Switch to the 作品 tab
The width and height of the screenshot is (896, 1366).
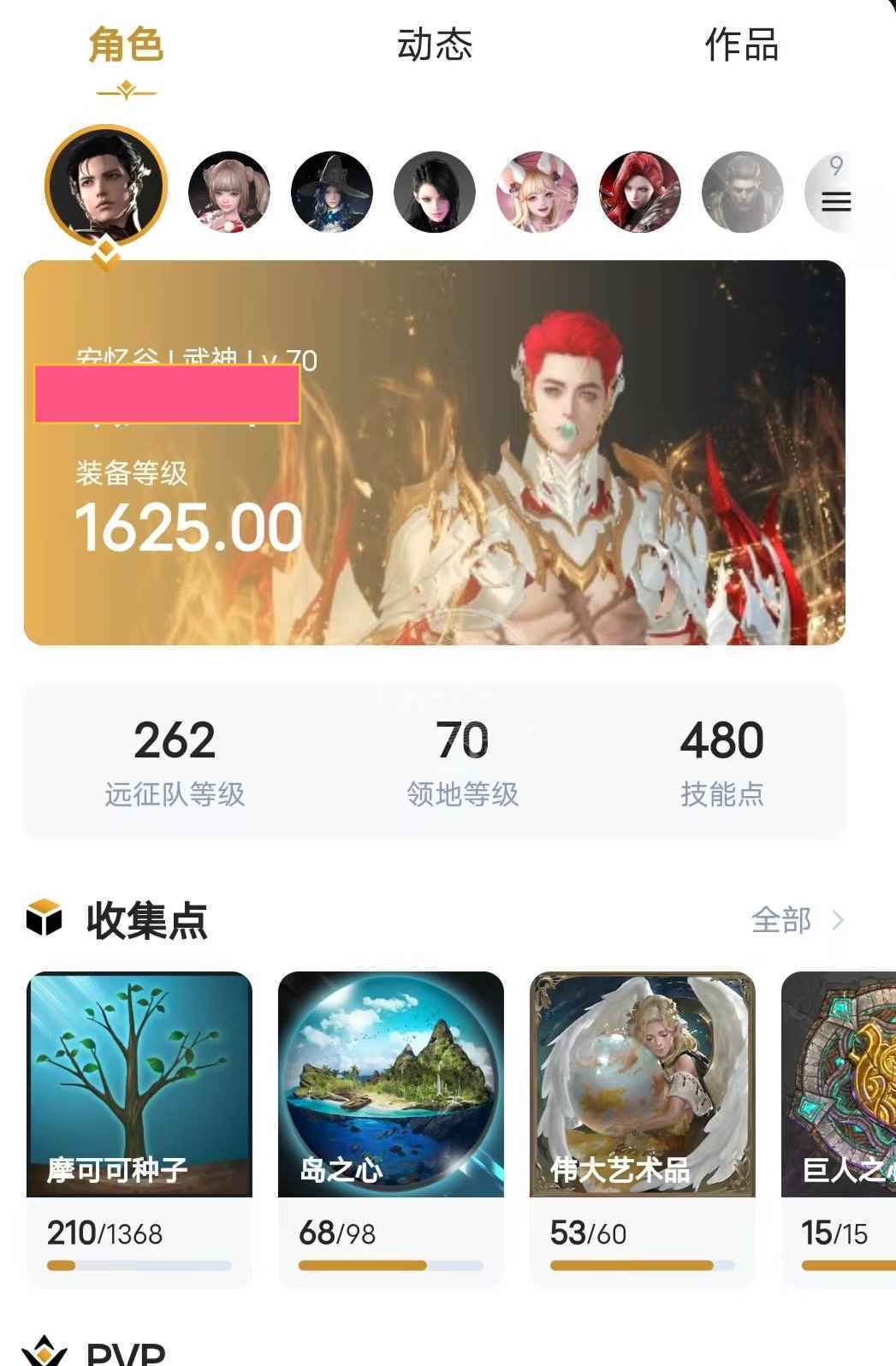741,45
